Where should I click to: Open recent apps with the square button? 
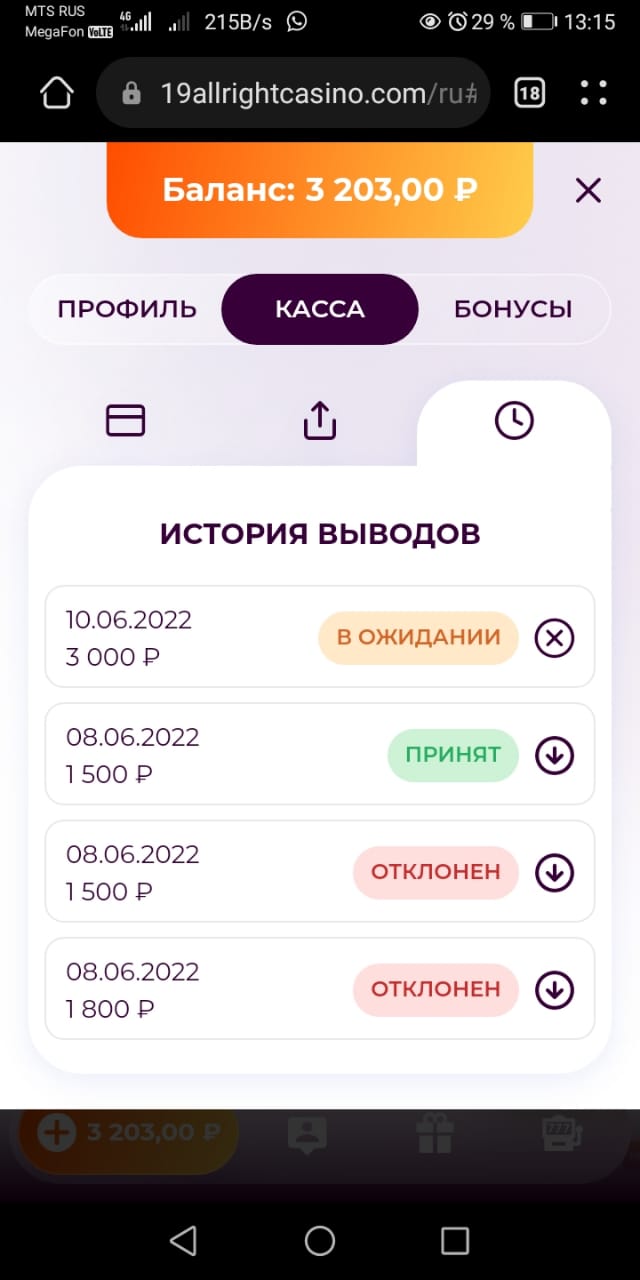click(455, 1241)
